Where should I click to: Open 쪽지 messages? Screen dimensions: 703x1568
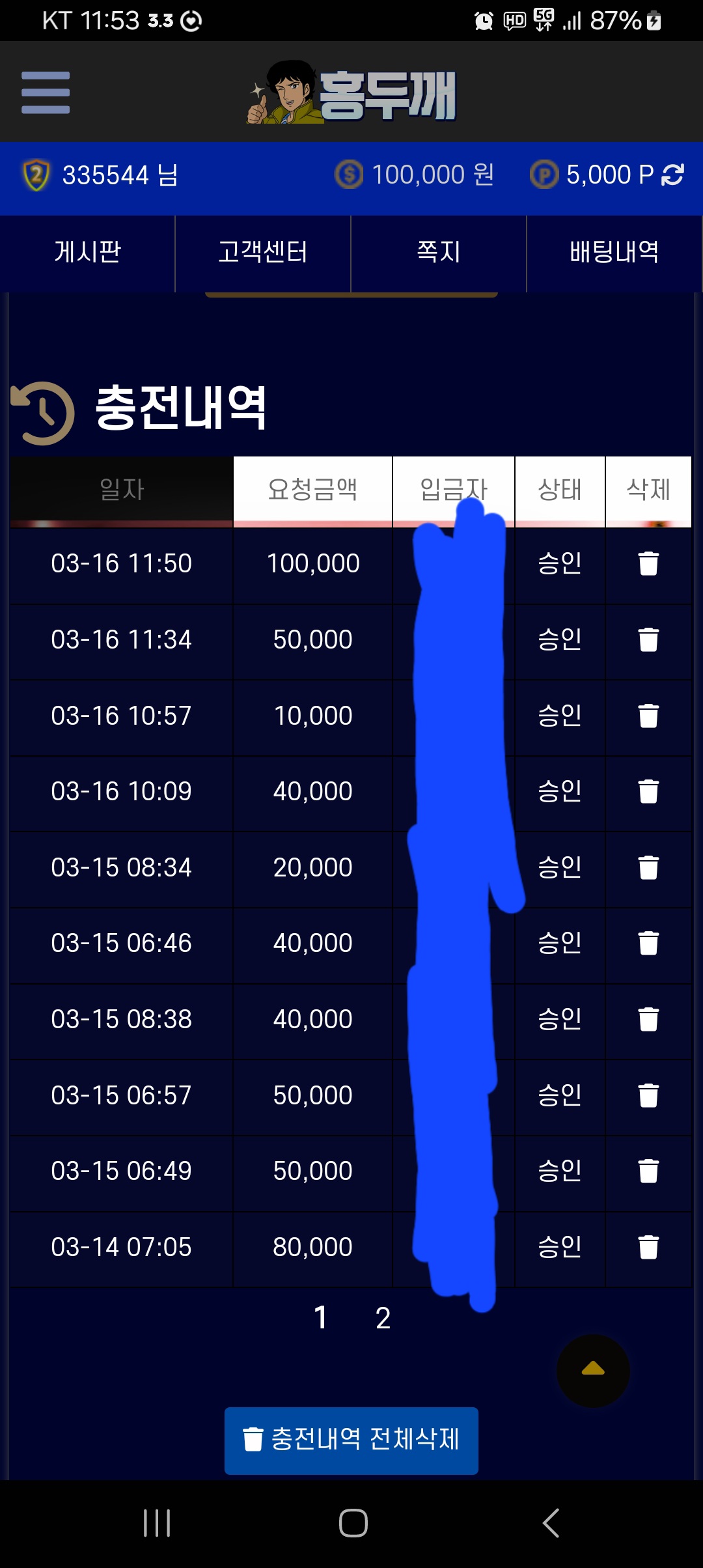tap(439, 253)
